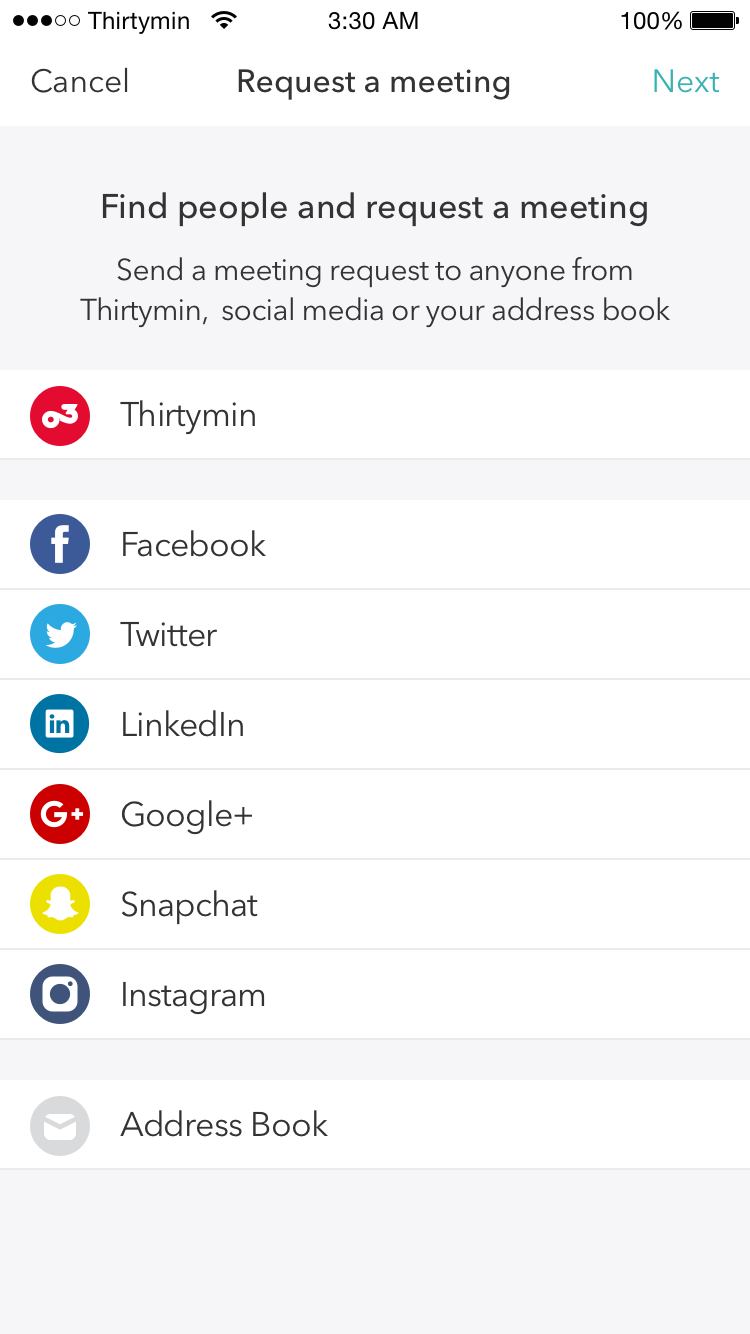Screen dimensions: 750x1334
Task: Open the Address Book option
Action: 375,1124
